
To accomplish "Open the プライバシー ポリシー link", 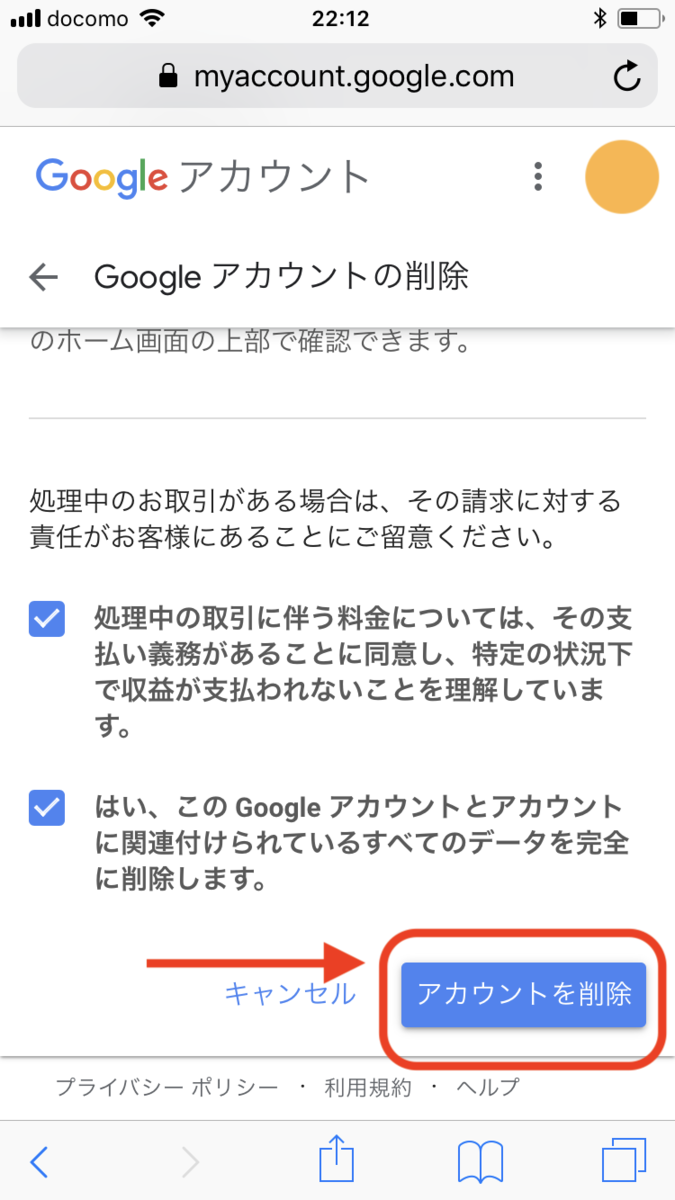I will 166,1088.
